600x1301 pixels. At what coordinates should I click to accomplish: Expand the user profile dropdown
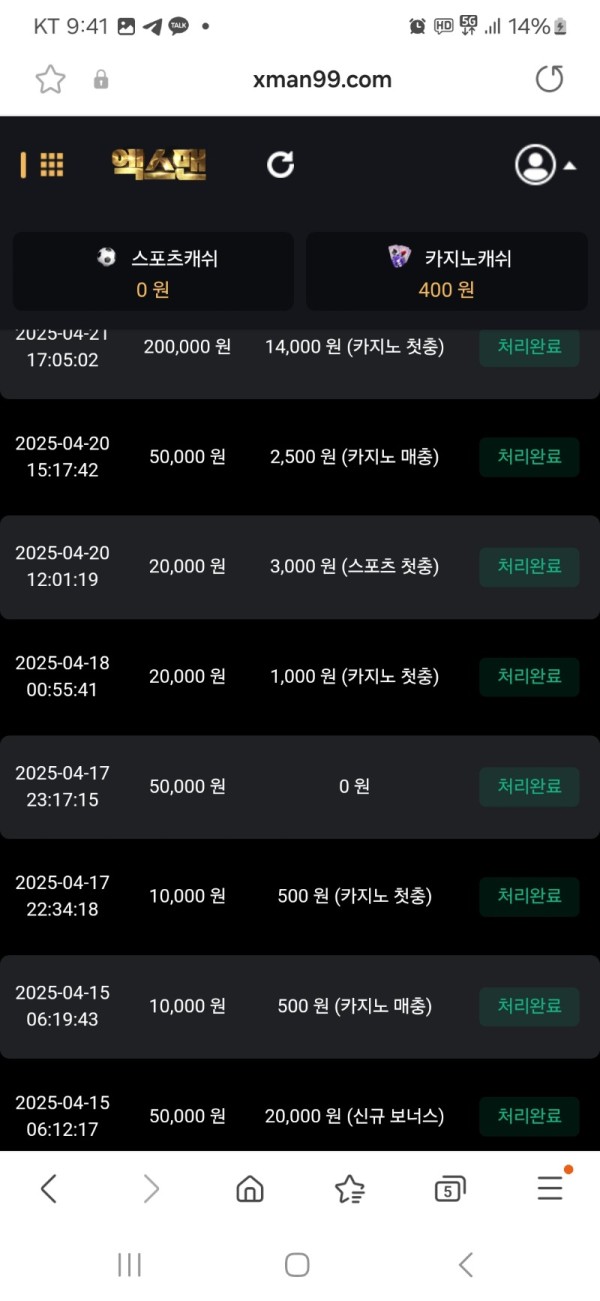tap(545, 165)
